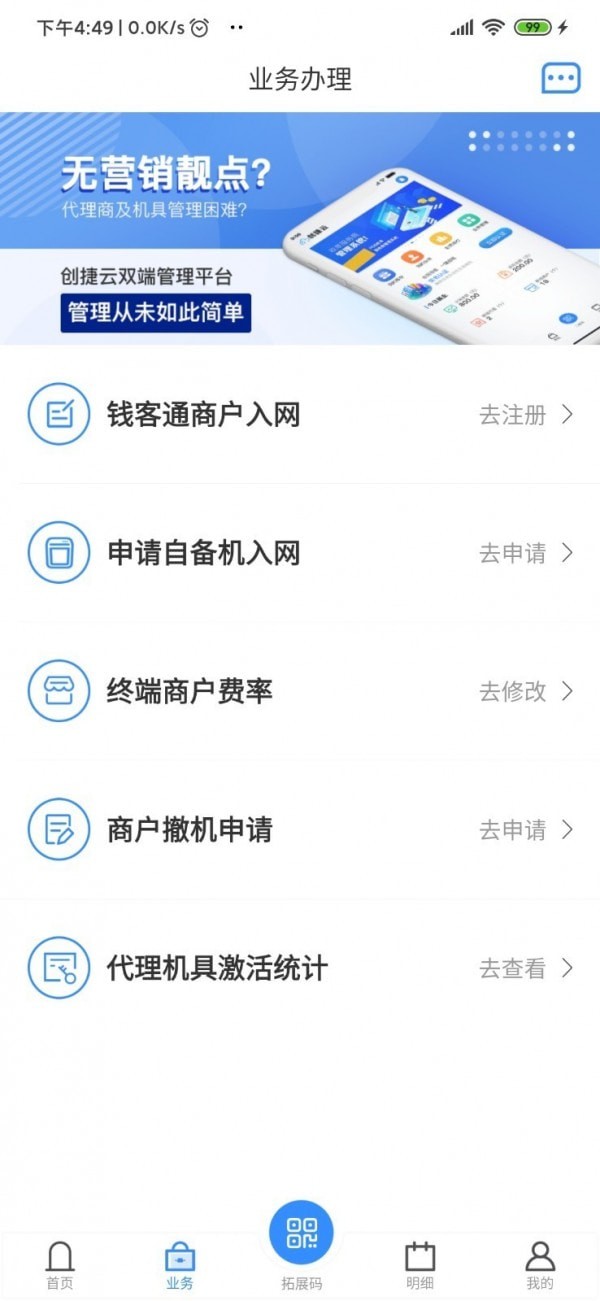Open the 创捷云 management platform banner
This screenshot has width=600, height=1301.
click(300, 229)
